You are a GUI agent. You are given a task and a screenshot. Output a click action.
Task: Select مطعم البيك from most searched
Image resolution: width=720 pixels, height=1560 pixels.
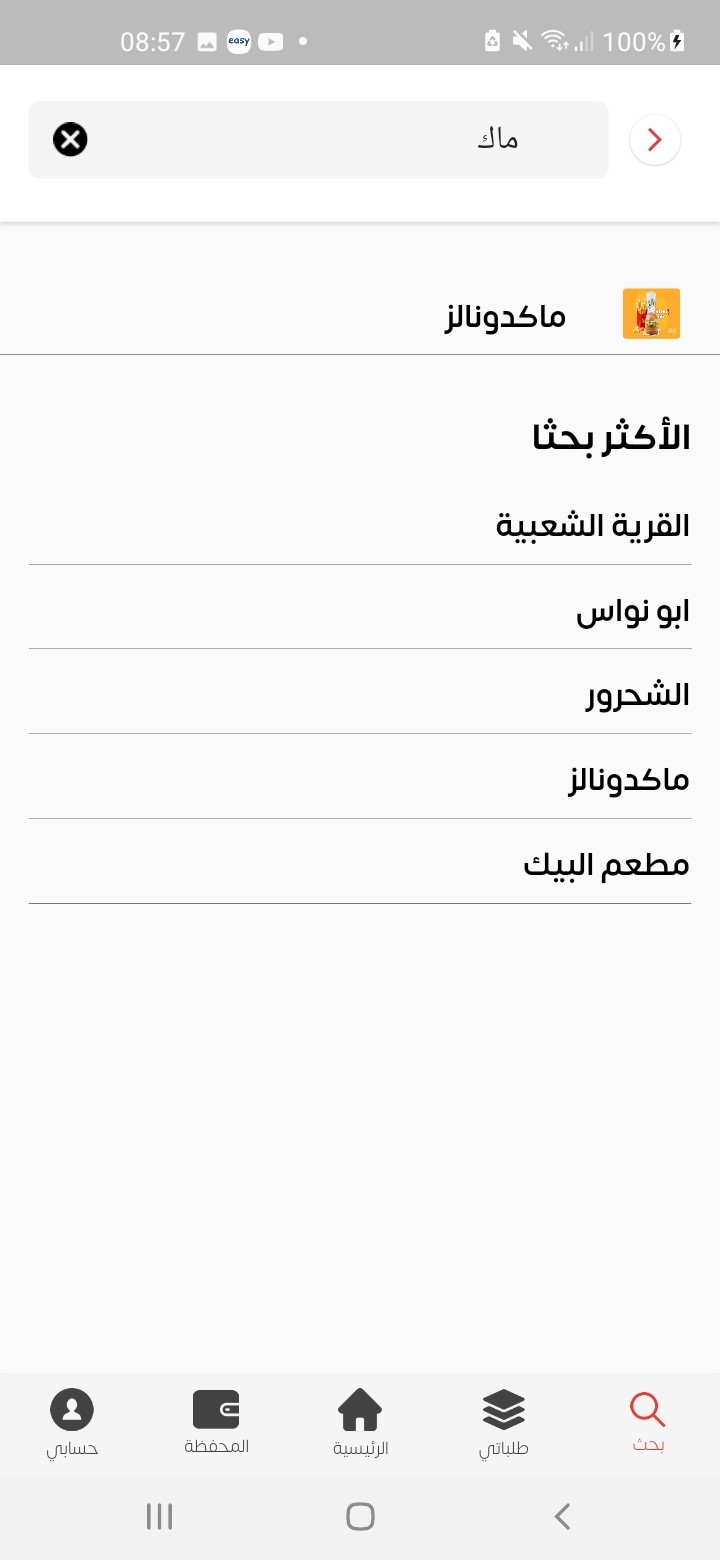[360, 864]
